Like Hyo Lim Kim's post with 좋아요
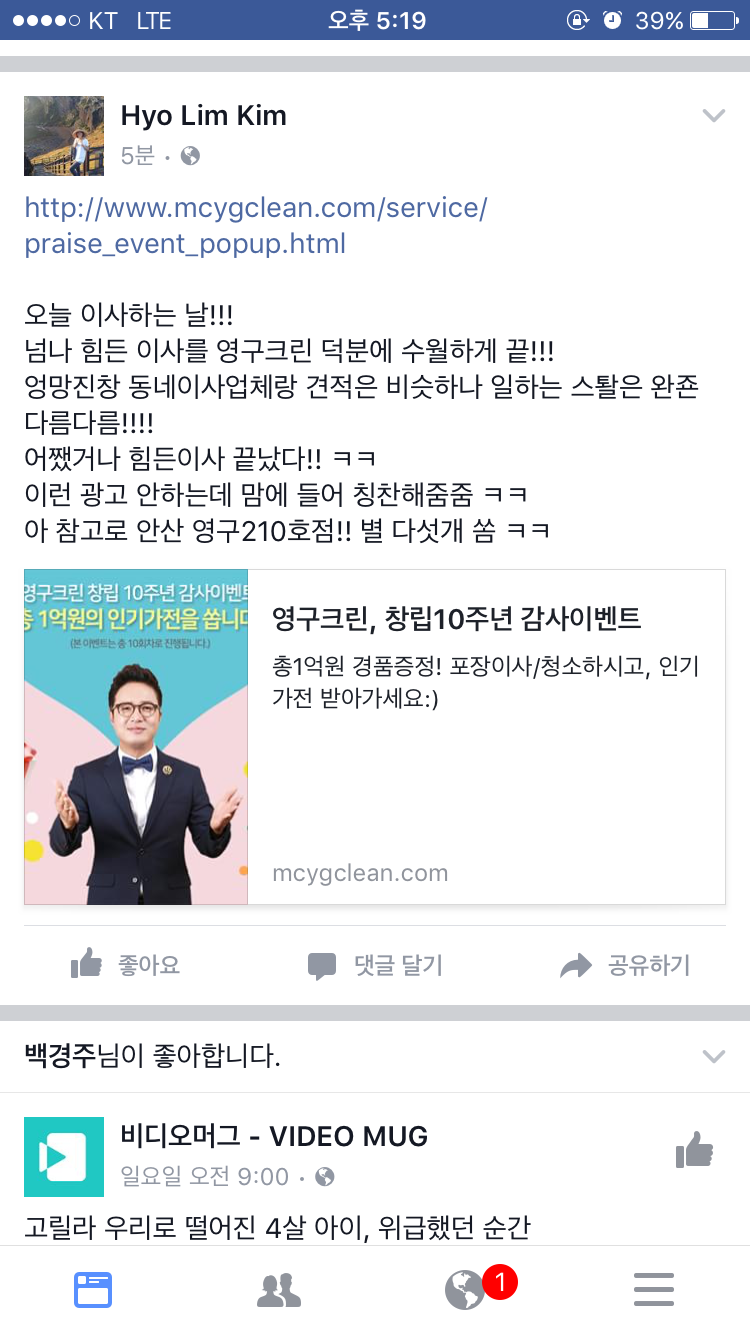Image resolution: width=750 pixels, height=1334 pixels. click(126, 965)
